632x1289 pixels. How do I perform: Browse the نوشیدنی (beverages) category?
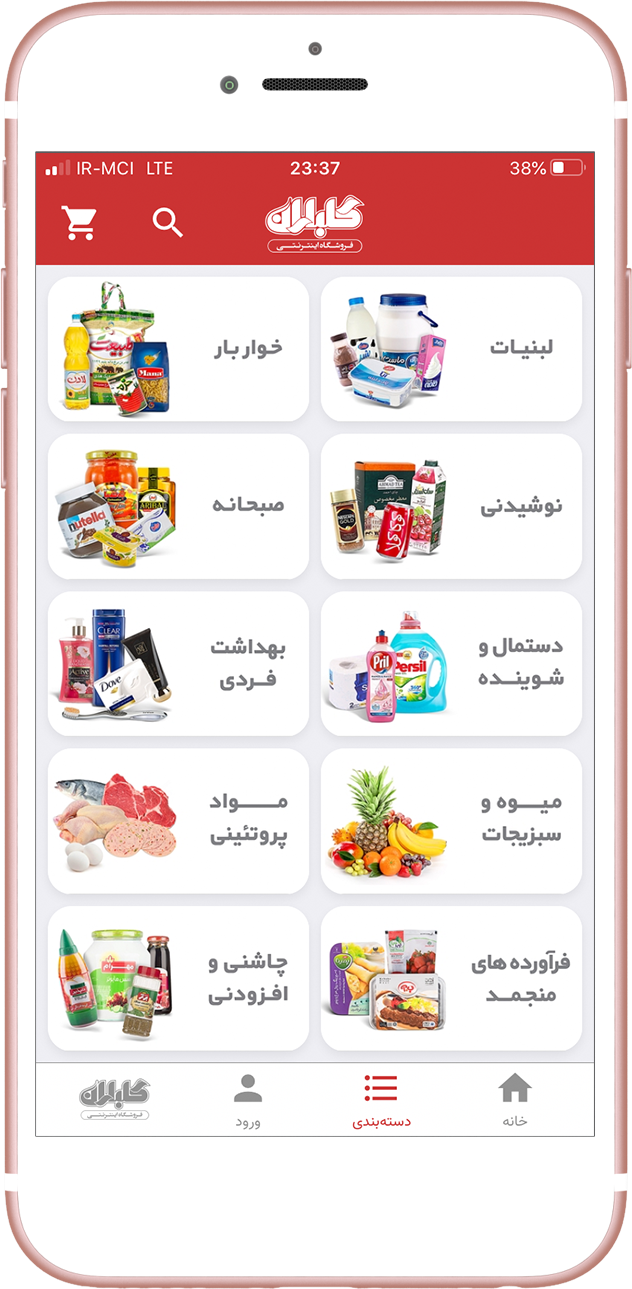click(x=451, y=506)
